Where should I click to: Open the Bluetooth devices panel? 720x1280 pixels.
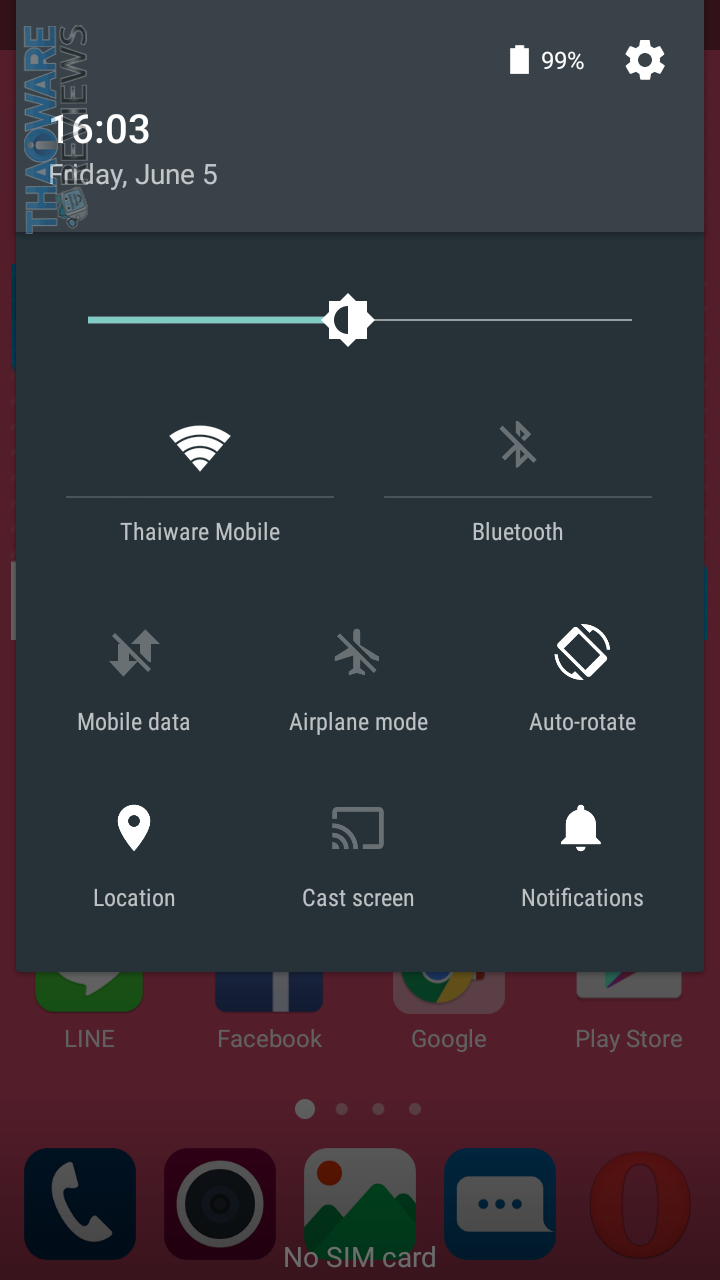click(x=518, y=532)
